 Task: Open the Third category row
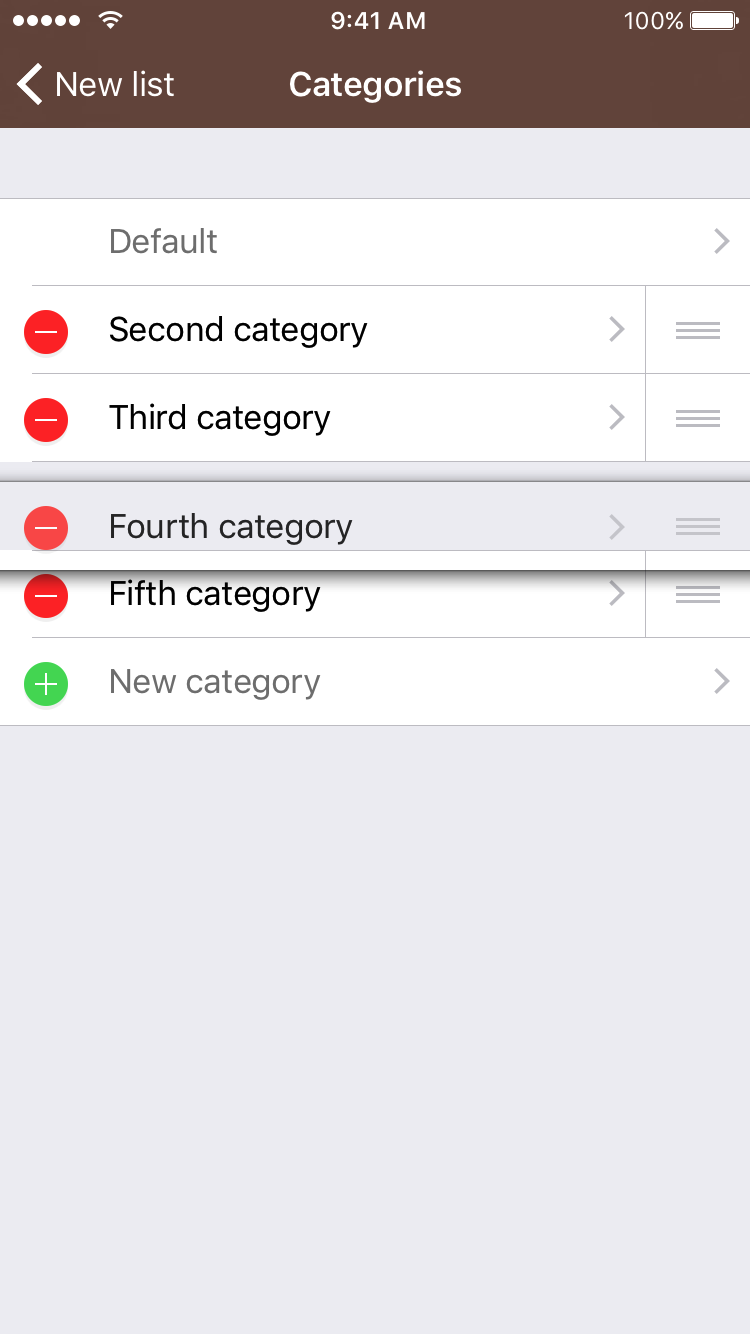(x=323, y=418)
